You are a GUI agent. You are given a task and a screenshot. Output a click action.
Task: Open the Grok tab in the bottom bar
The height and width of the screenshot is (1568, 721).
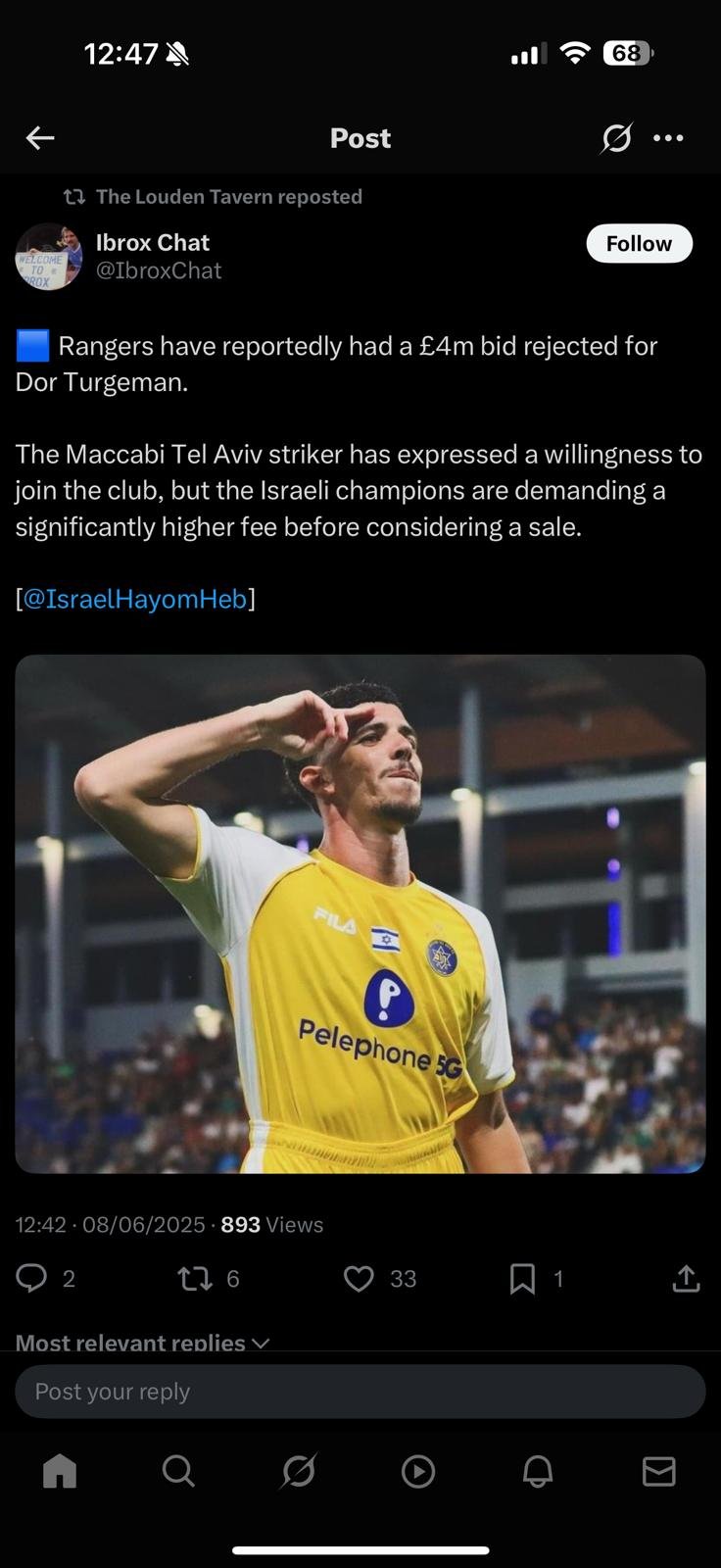tap(299, 1471)
